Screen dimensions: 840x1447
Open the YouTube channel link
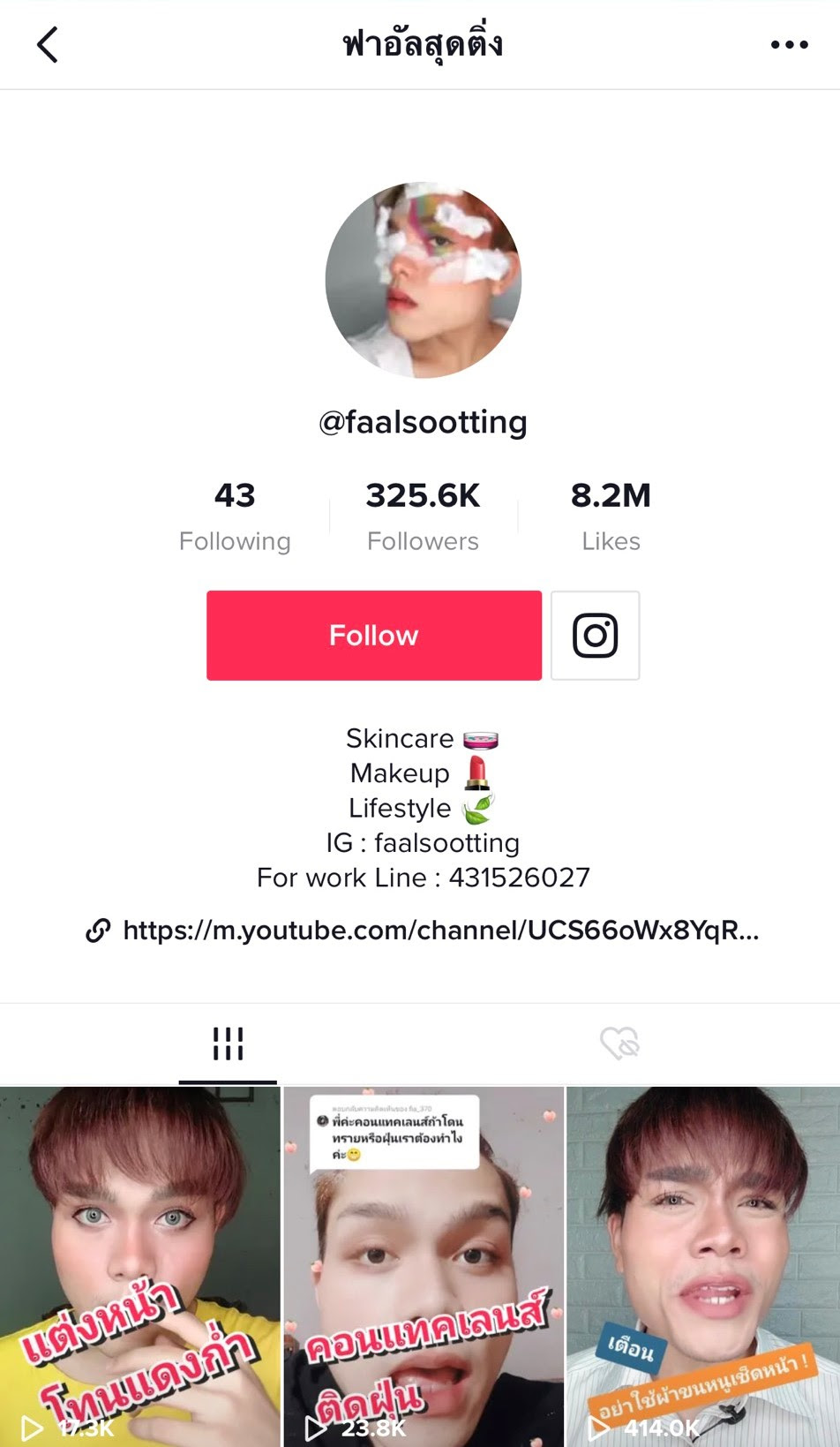423,930
